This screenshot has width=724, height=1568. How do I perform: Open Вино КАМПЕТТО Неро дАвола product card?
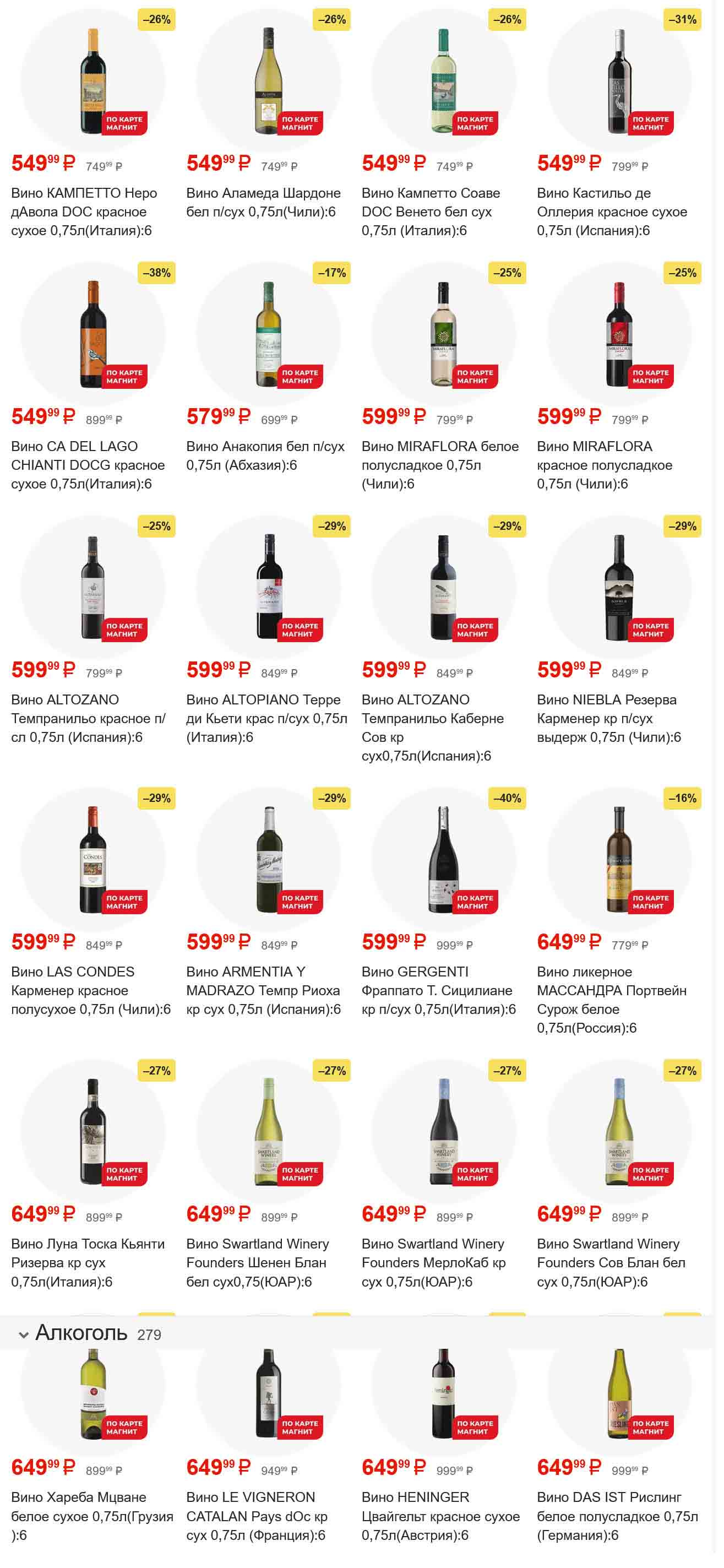92,82
